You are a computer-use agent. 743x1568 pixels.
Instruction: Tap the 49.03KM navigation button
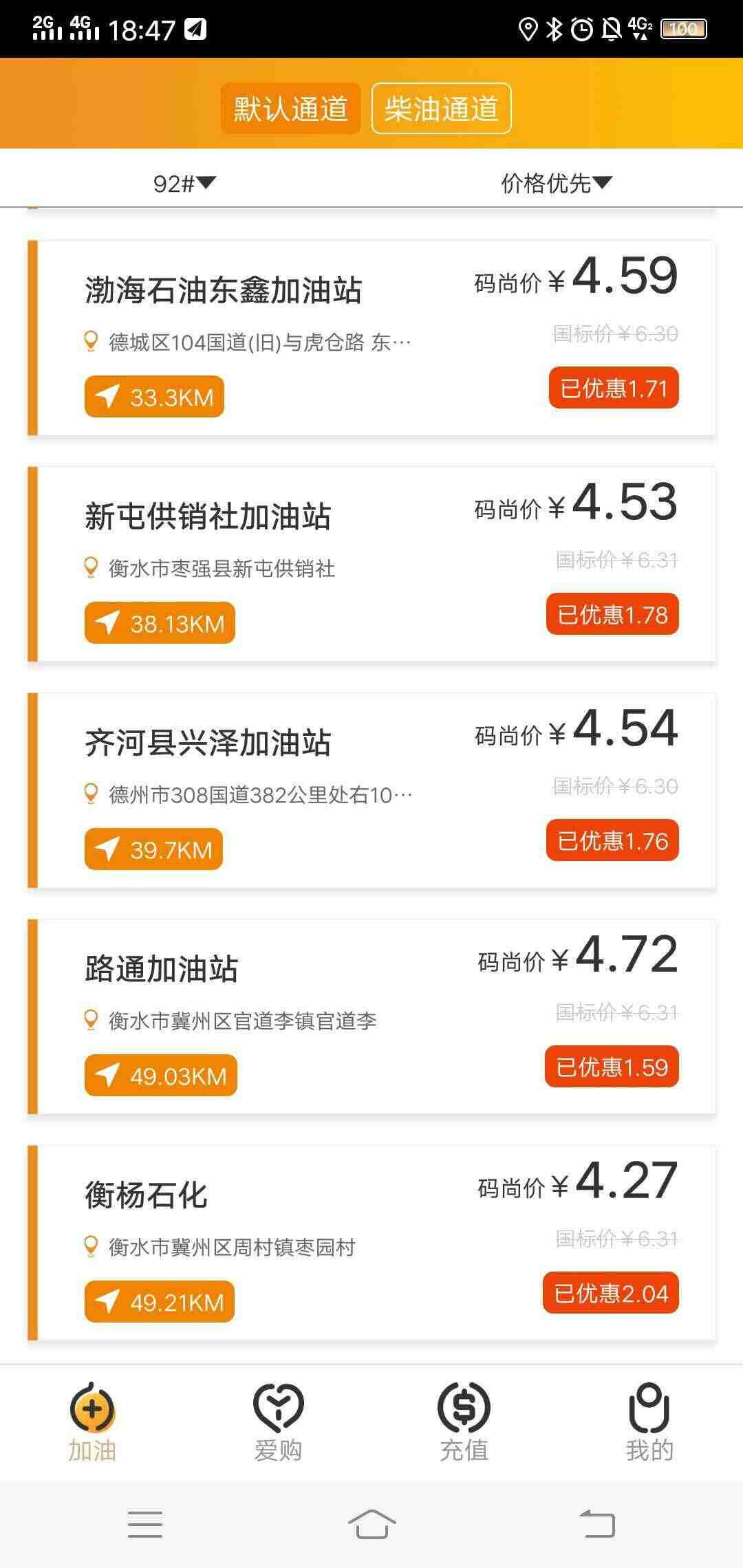161,1076
